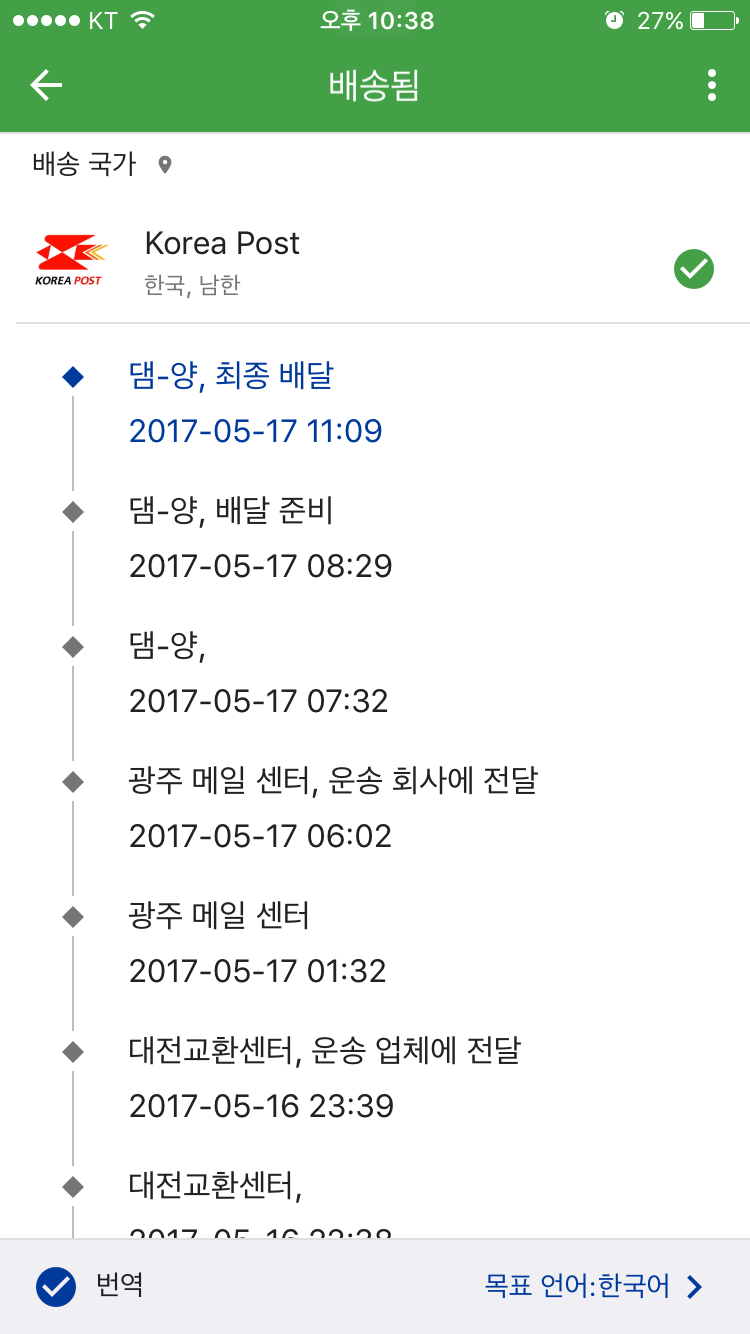Open the three-dot overflow menu

tap(711, 86)
